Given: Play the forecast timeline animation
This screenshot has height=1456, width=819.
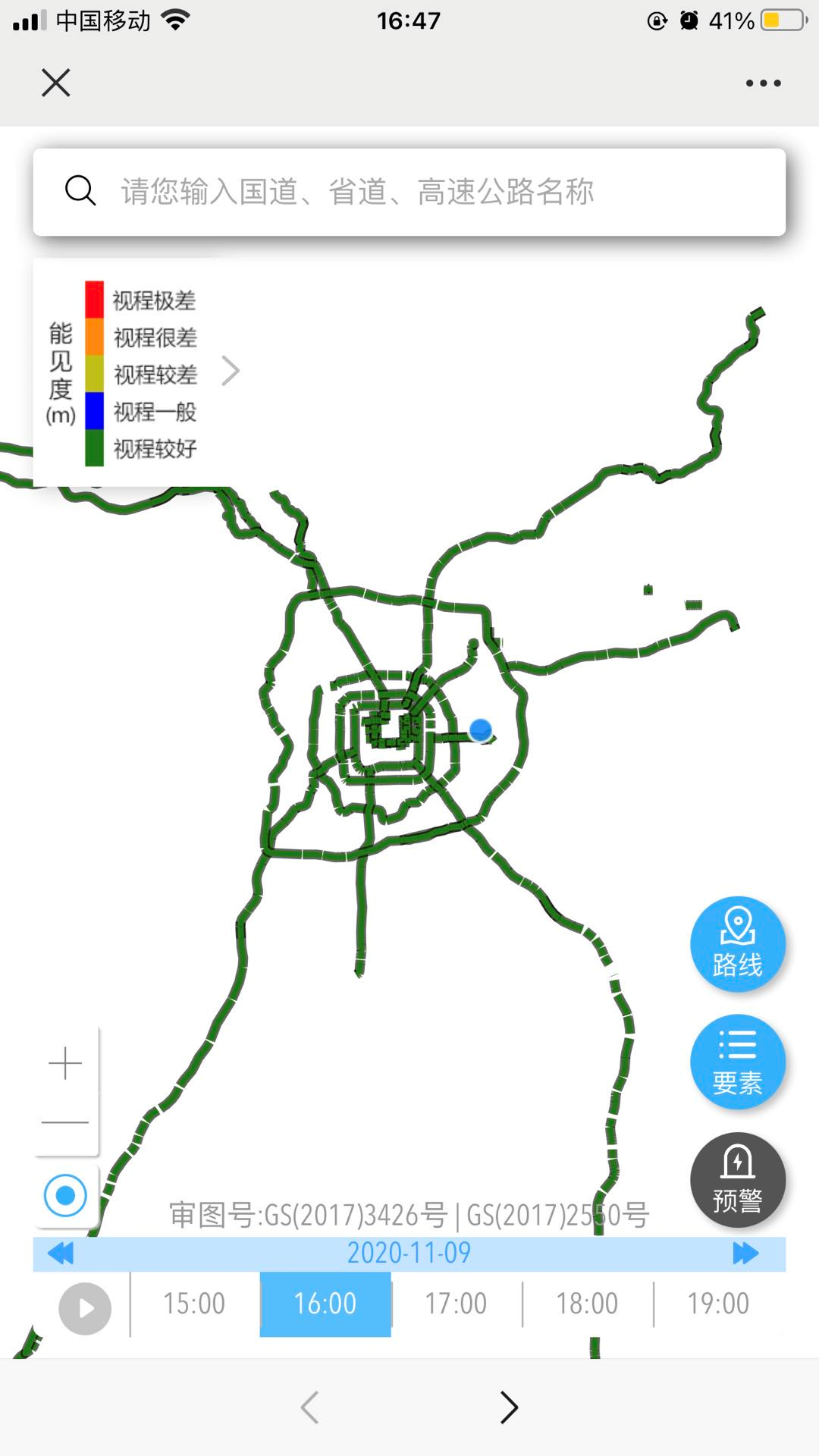Looking at the screenshot, I should coord(85,1308).
